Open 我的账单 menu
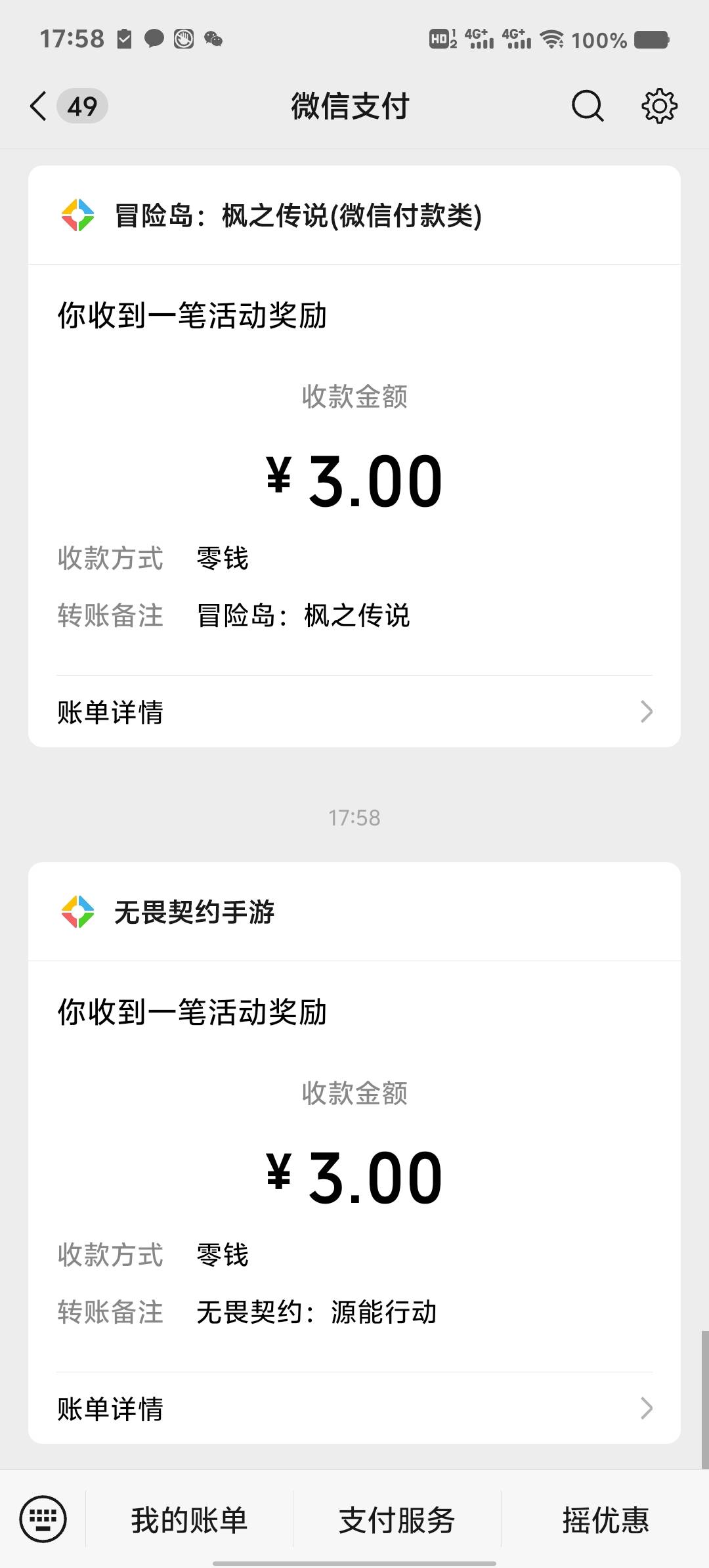709x1568 pixels. pyautogui.click(x=189, y=1520)
